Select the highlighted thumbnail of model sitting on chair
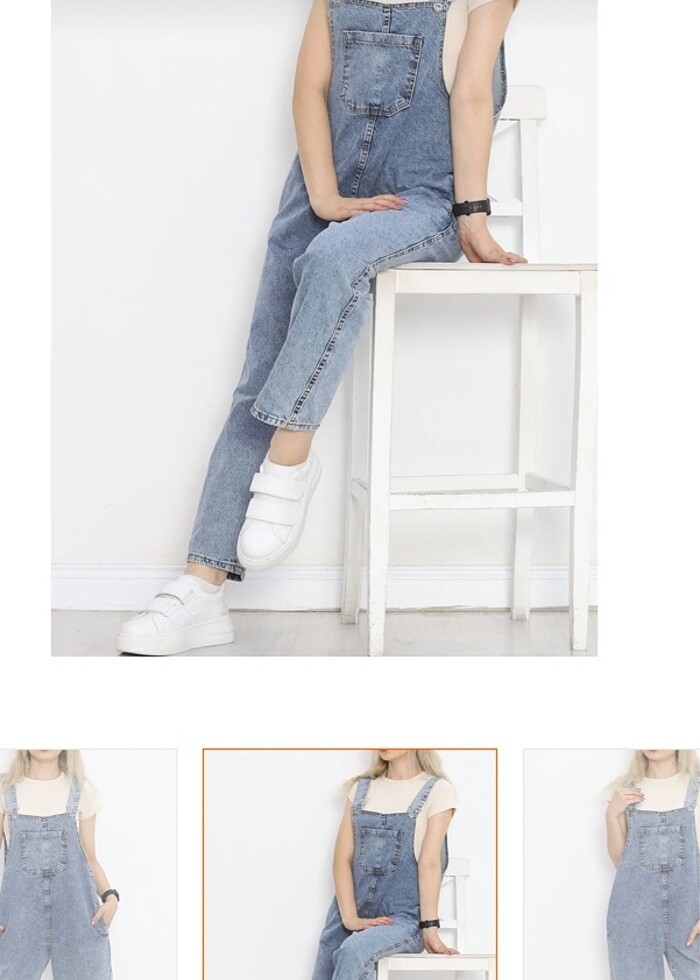This screenshot has height=980, width=700. [x=350, y=864]
